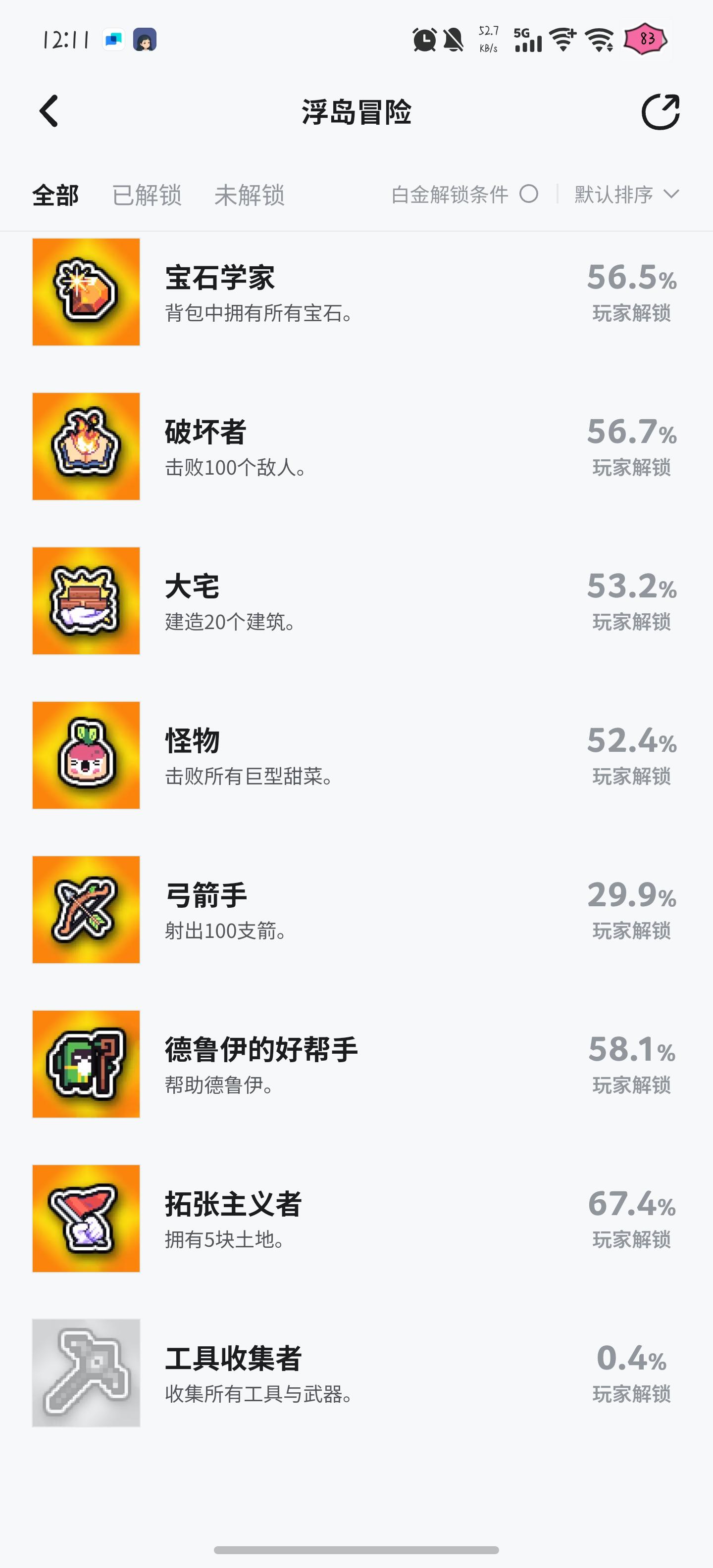713x1568 pixels.
Task: Expand the 默认排序 sort dropdown
Action: click(626, 195)
